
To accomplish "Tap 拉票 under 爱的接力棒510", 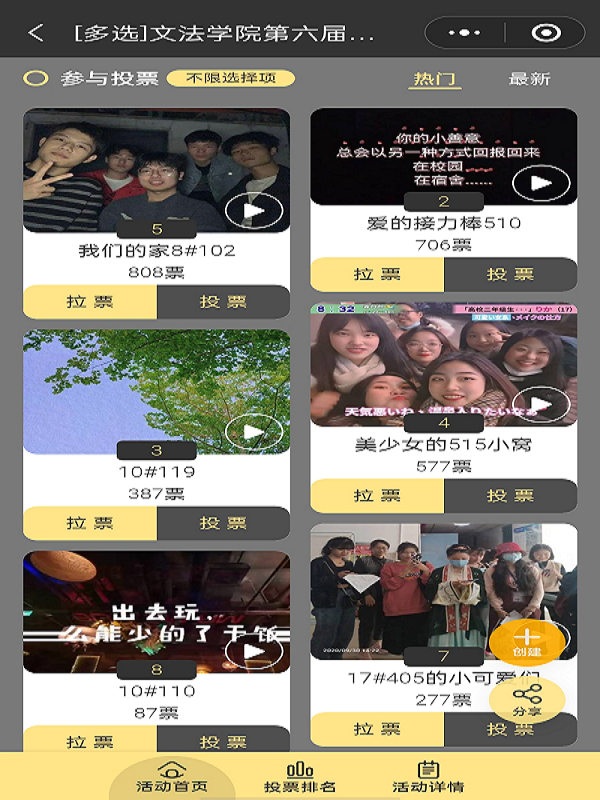I will (377, 275).
